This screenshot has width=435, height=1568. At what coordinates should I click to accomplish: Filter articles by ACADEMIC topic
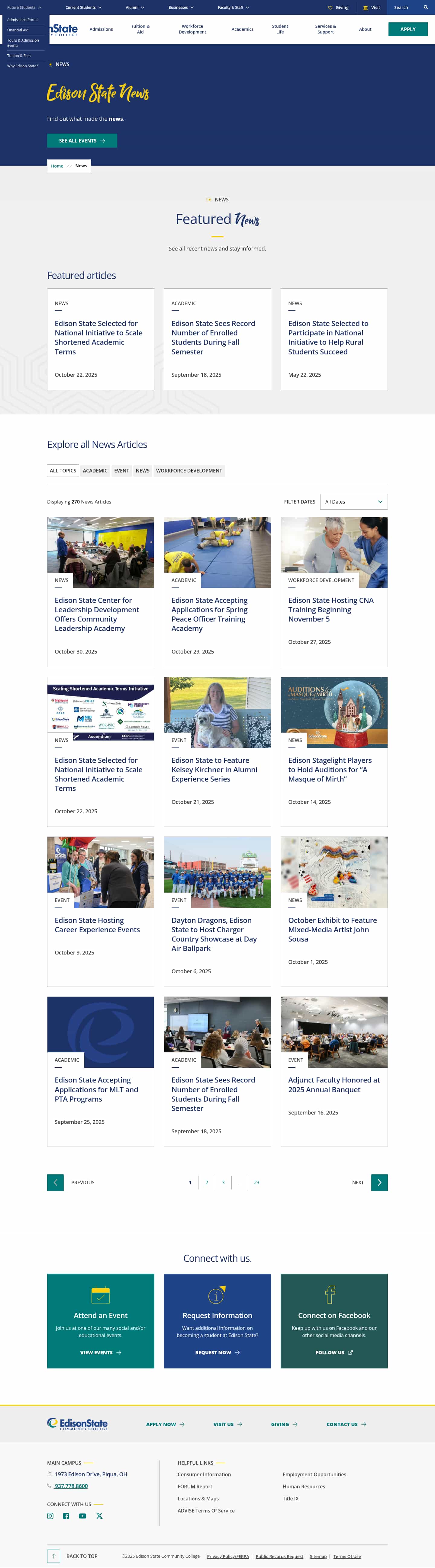click(x=95, y=471)
